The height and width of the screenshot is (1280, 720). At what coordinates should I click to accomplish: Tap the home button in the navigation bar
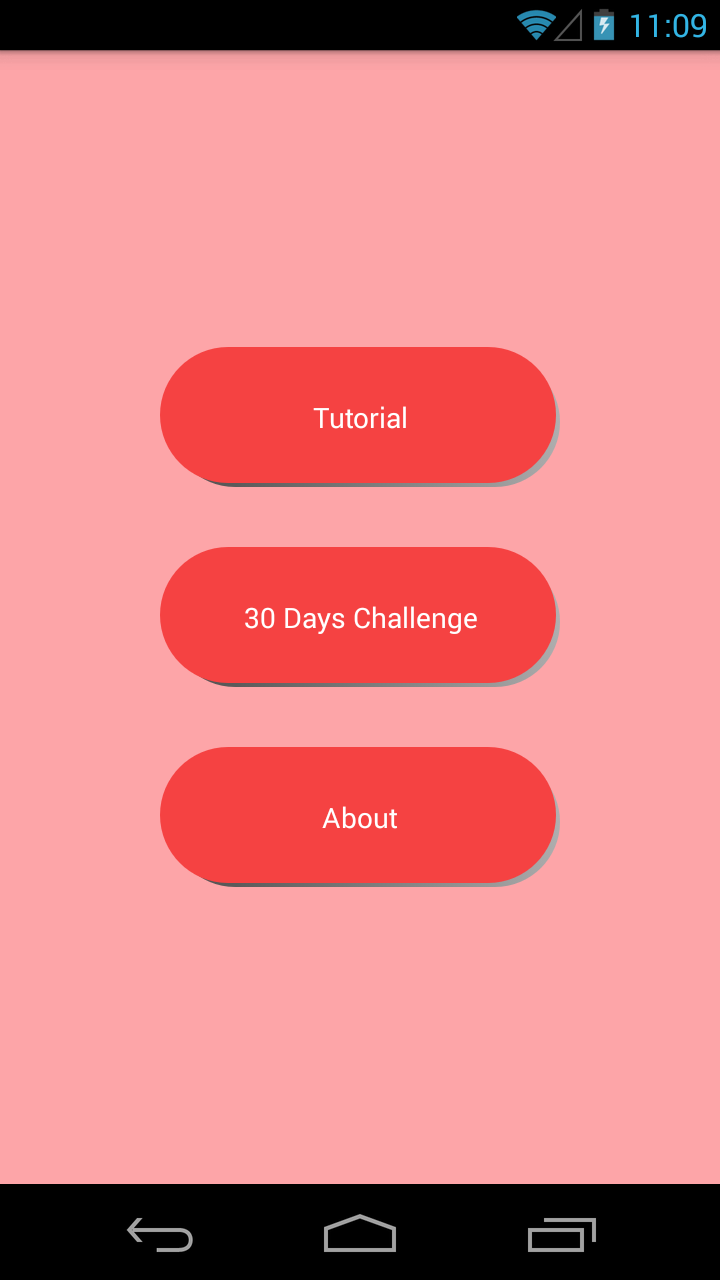coord(360,1234)
